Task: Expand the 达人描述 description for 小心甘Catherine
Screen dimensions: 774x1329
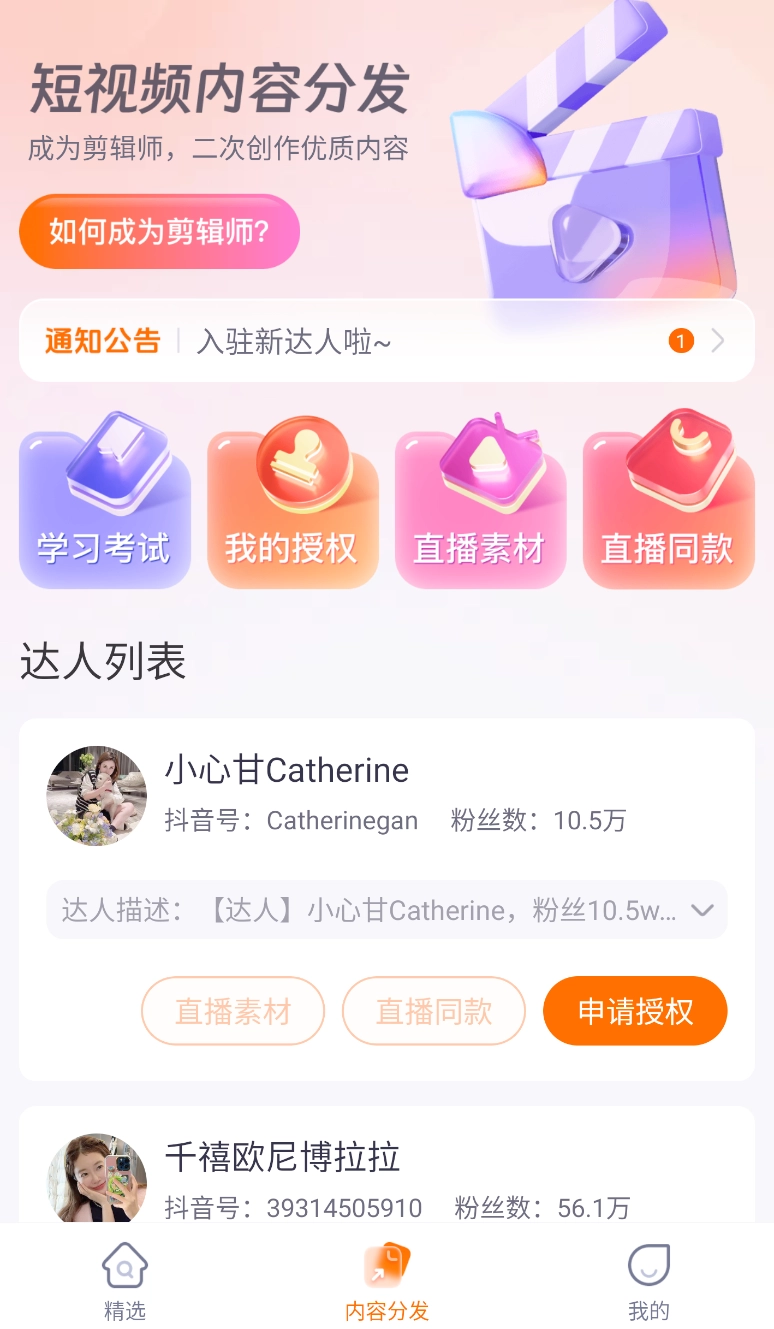Action: click(702, 910)
